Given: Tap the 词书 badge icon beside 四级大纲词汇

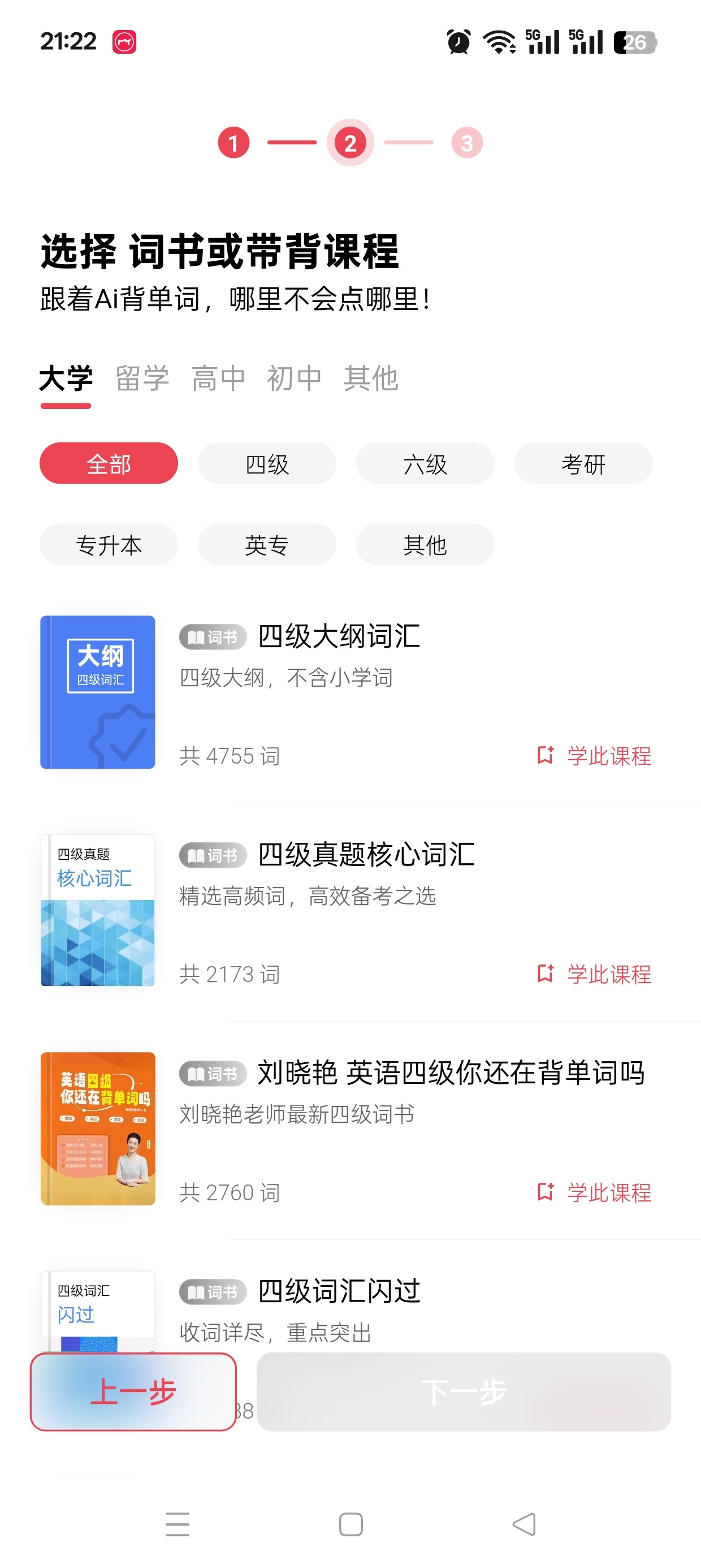Looking at the screenshot, I should 212,637.
